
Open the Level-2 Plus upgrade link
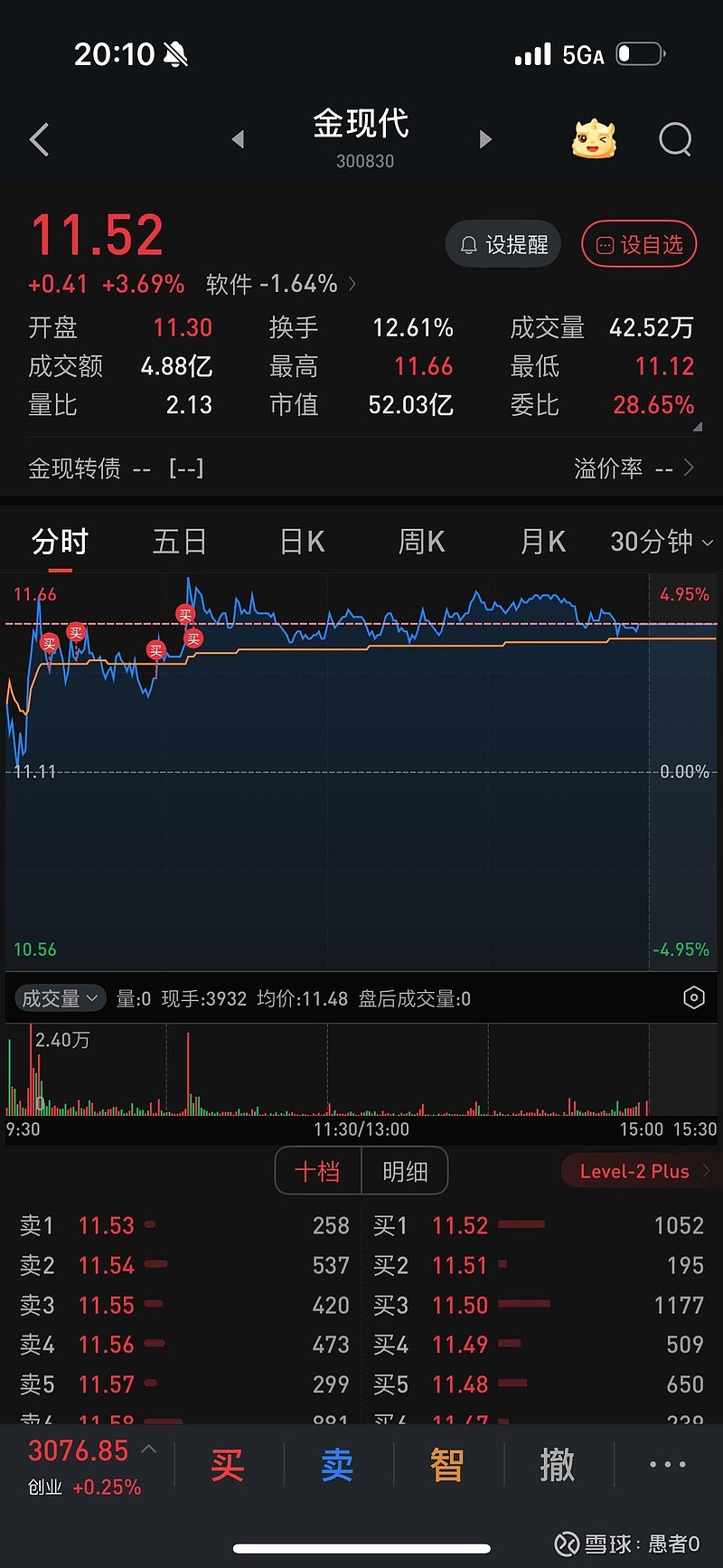point(638,1170)
